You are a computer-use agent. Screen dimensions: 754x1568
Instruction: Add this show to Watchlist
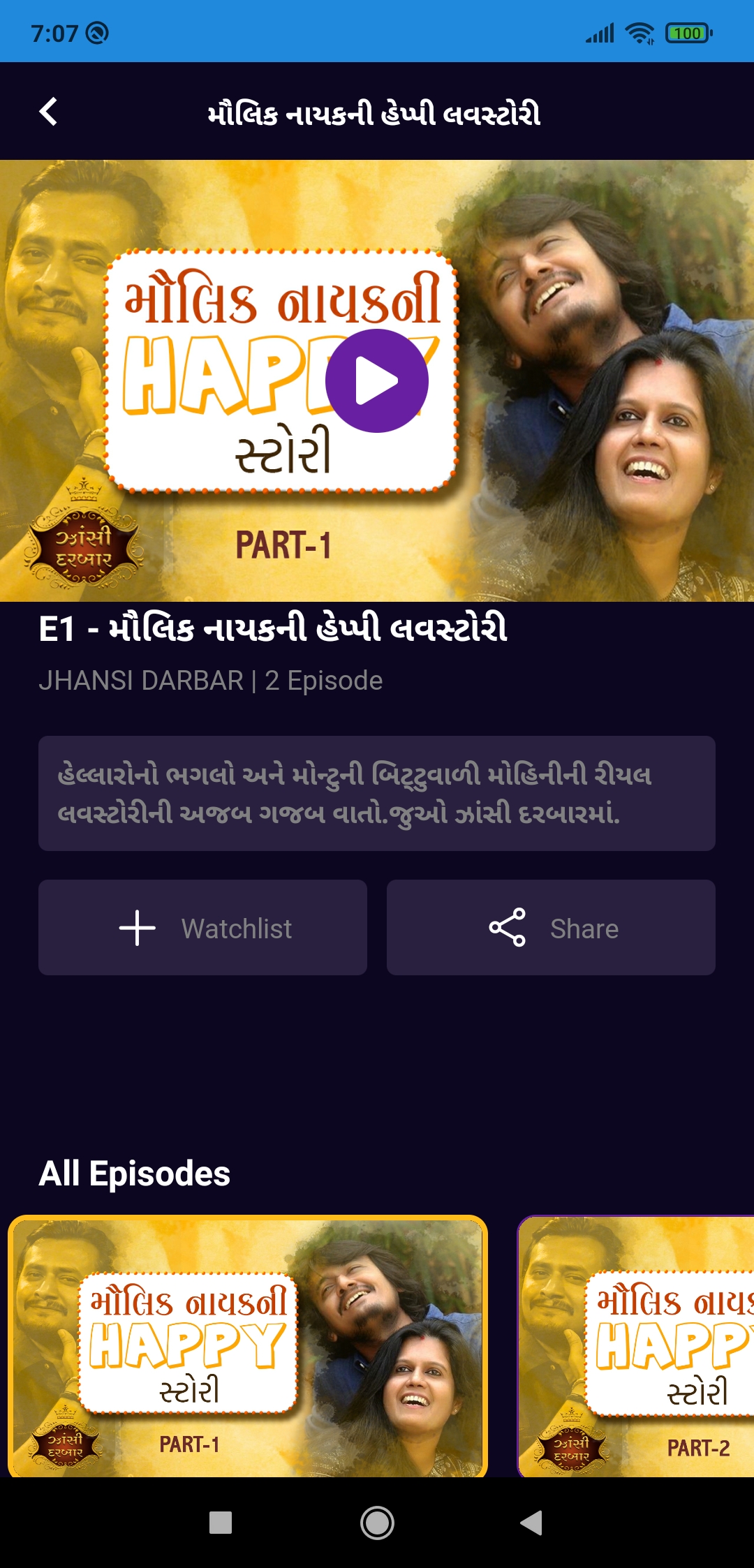[x=202, y=928]
